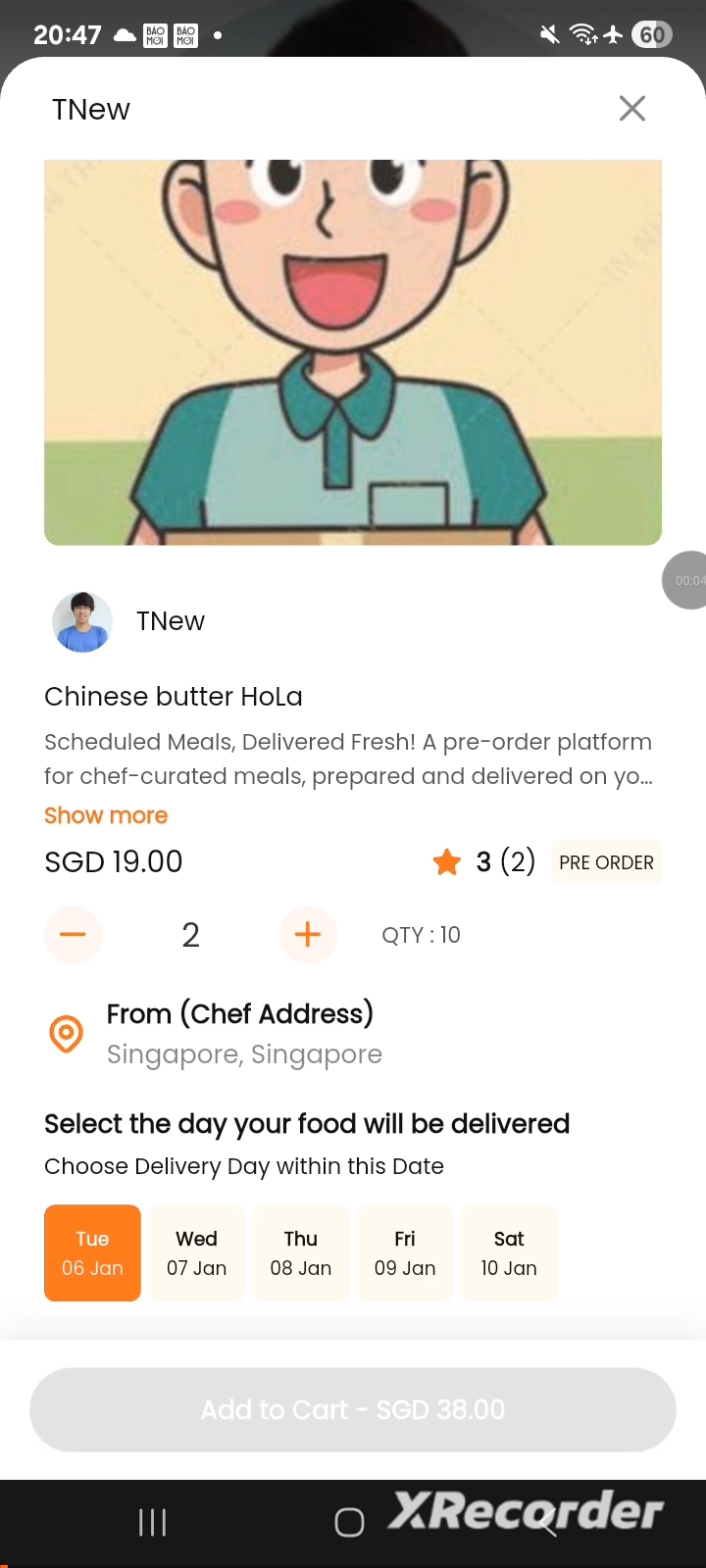Open recent apps from navigation bar
Image resolution: width=706 pixels, height=1568 pixels.
point(153,1522)
